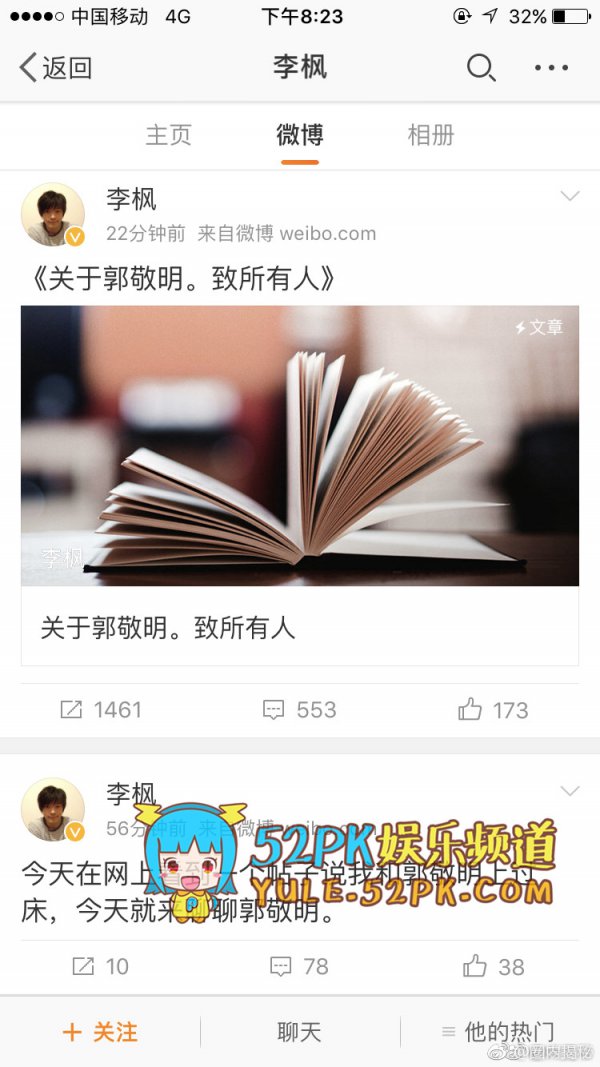Repost the post with 10 reposts
The image size is (600, 1067).
pyautogui.click(x=100, y=966)
